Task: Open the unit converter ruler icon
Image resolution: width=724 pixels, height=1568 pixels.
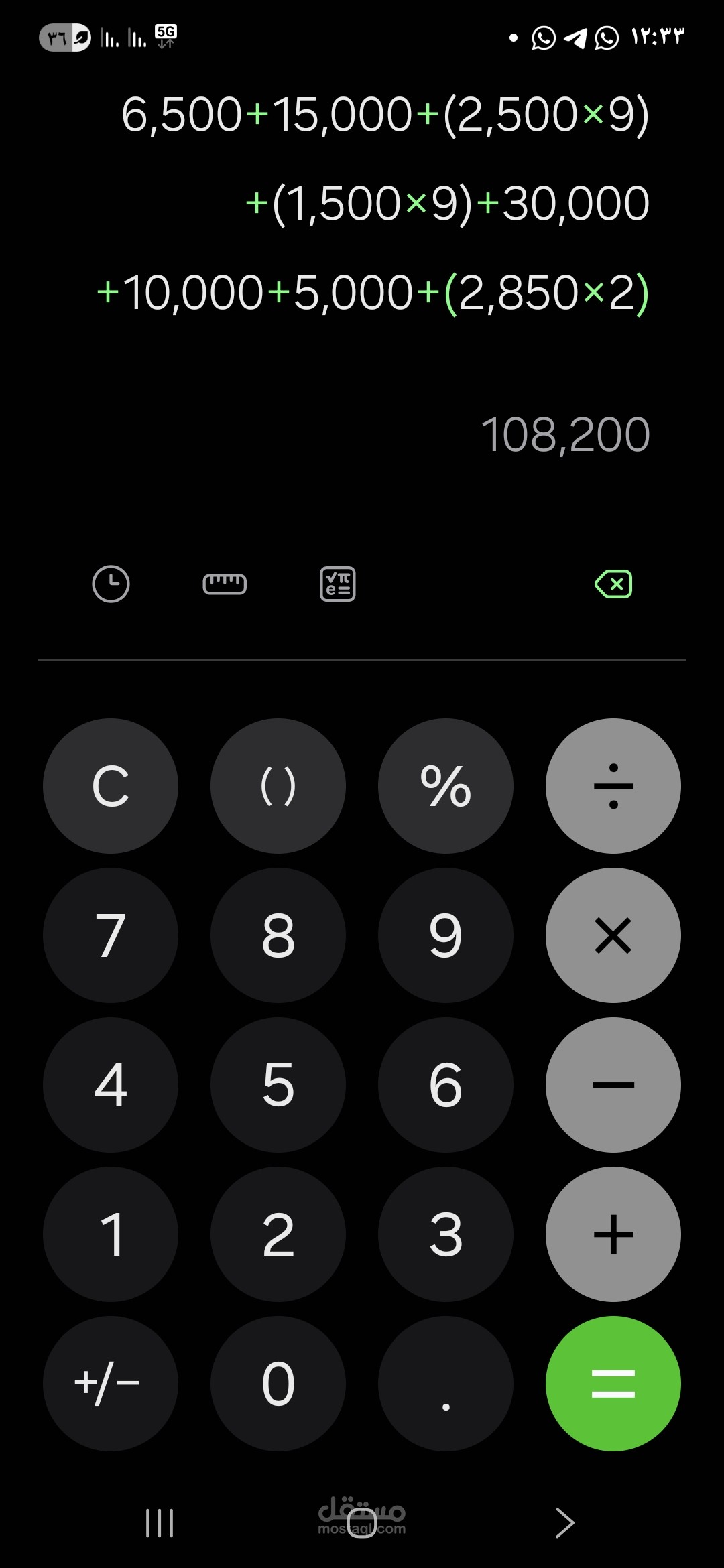Action: (x=225, y=584)
